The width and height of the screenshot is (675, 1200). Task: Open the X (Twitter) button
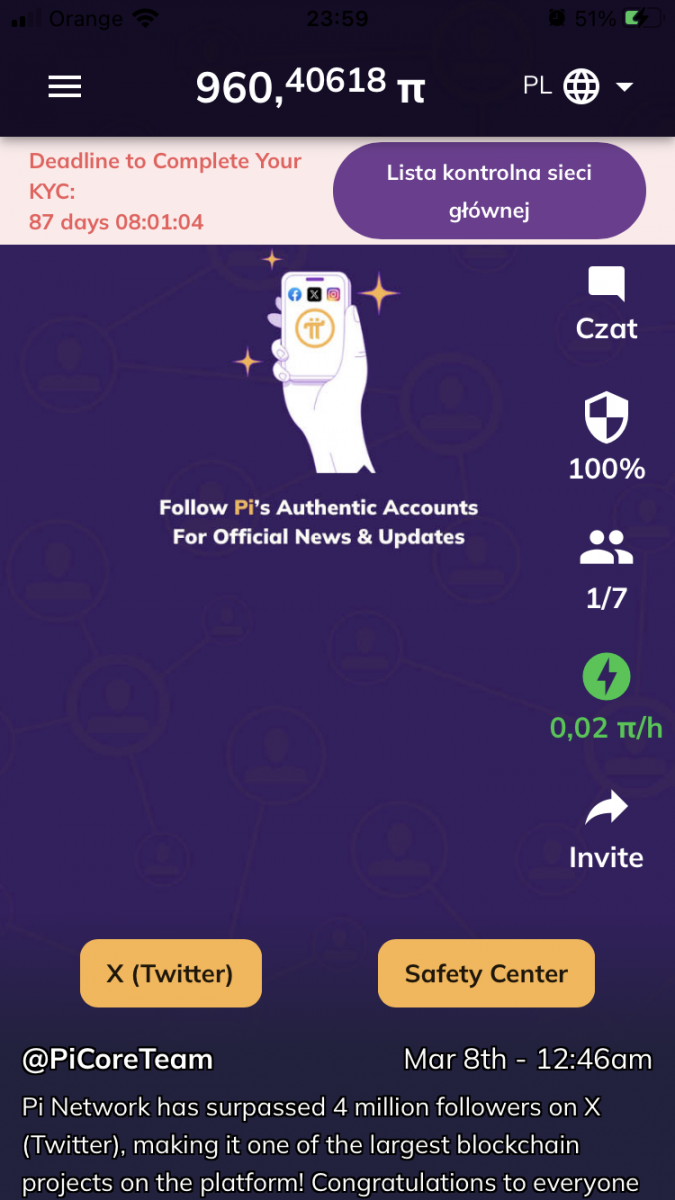click(x=170, y=973)
